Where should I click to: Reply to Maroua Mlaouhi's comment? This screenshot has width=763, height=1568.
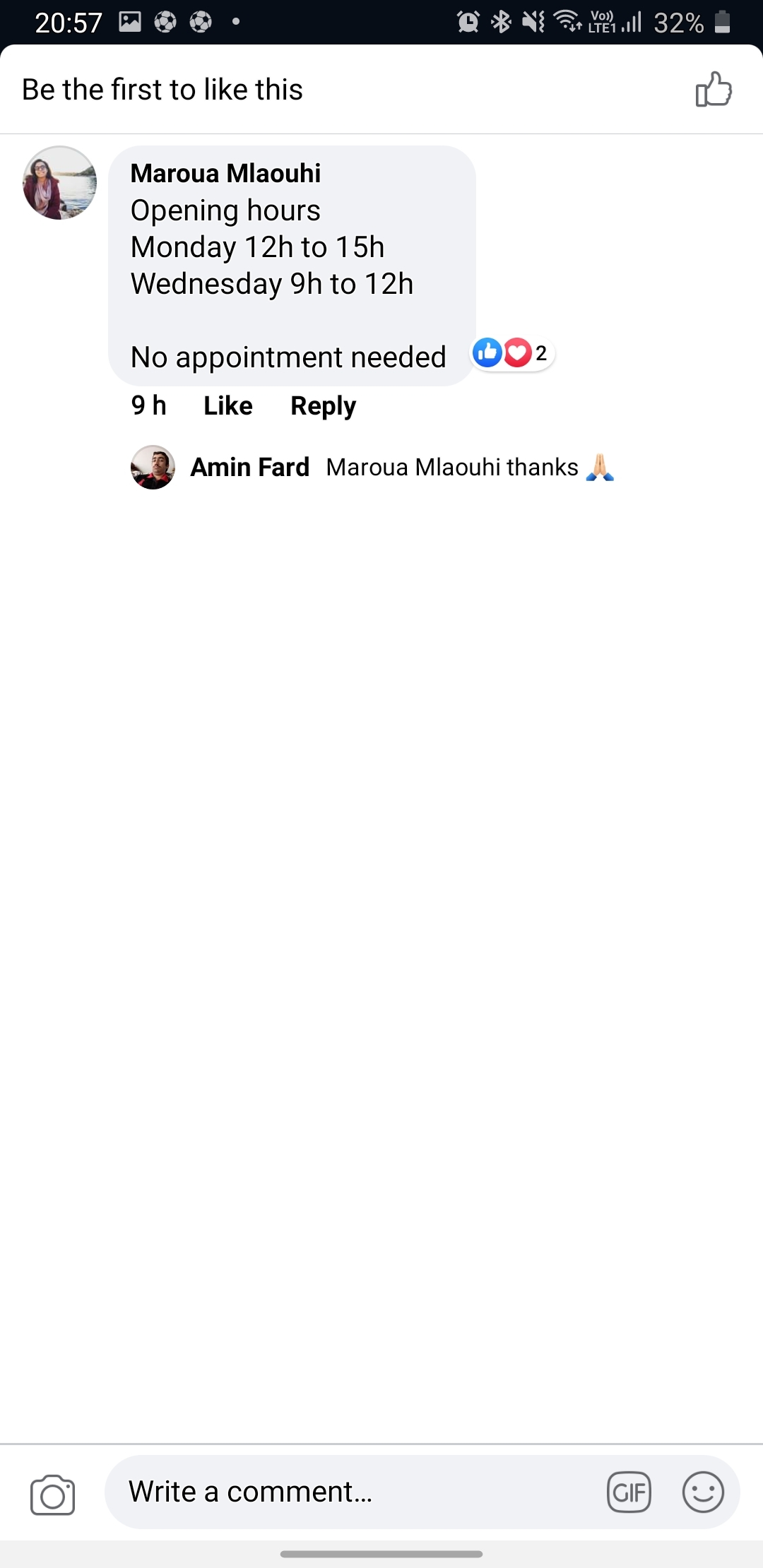[x=323, y=405]
